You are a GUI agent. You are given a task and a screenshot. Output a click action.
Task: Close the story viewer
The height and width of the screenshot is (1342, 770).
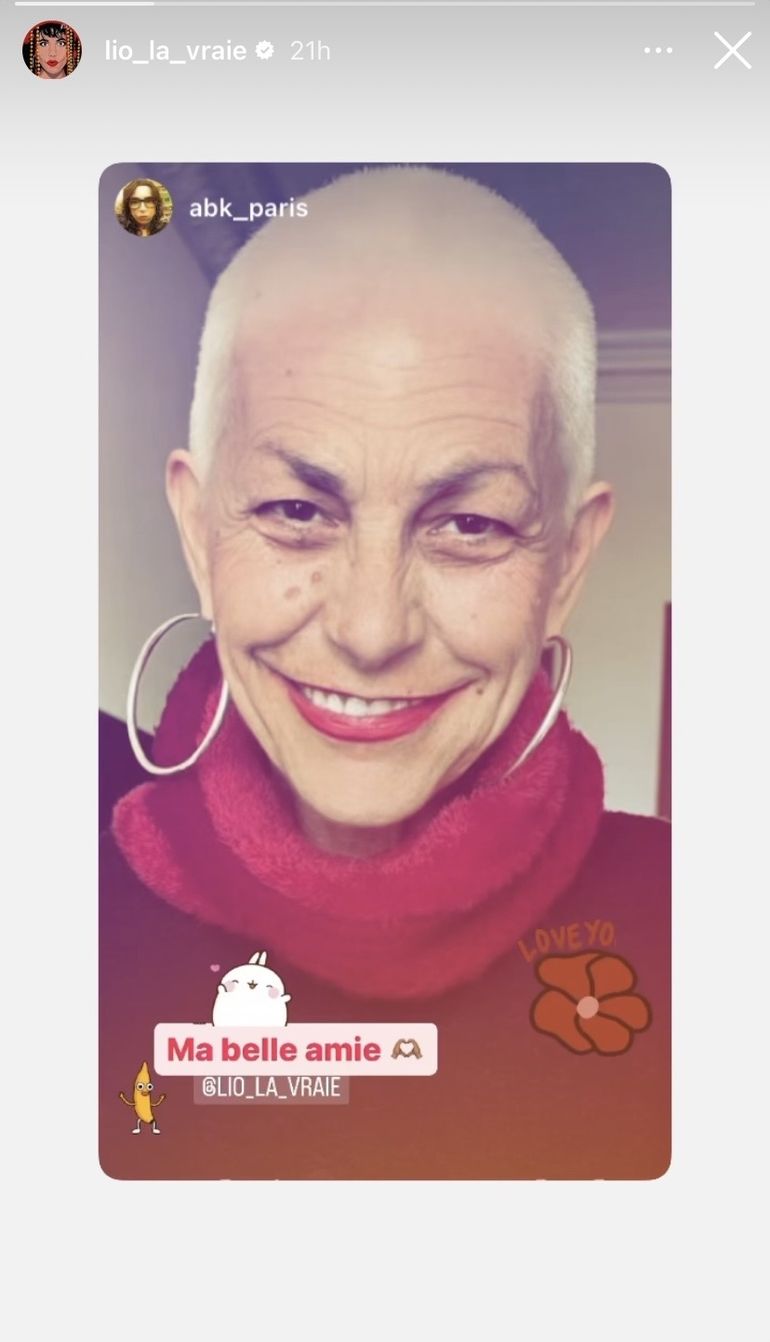[x=732, y=50]
